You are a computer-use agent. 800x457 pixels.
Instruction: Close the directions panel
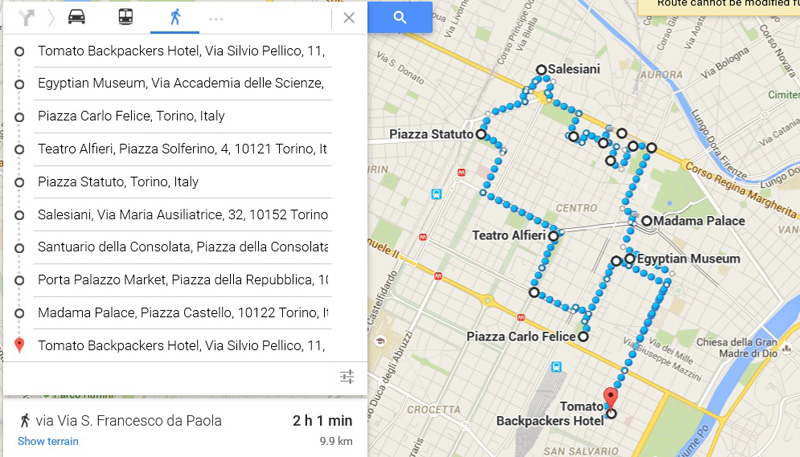348,17
